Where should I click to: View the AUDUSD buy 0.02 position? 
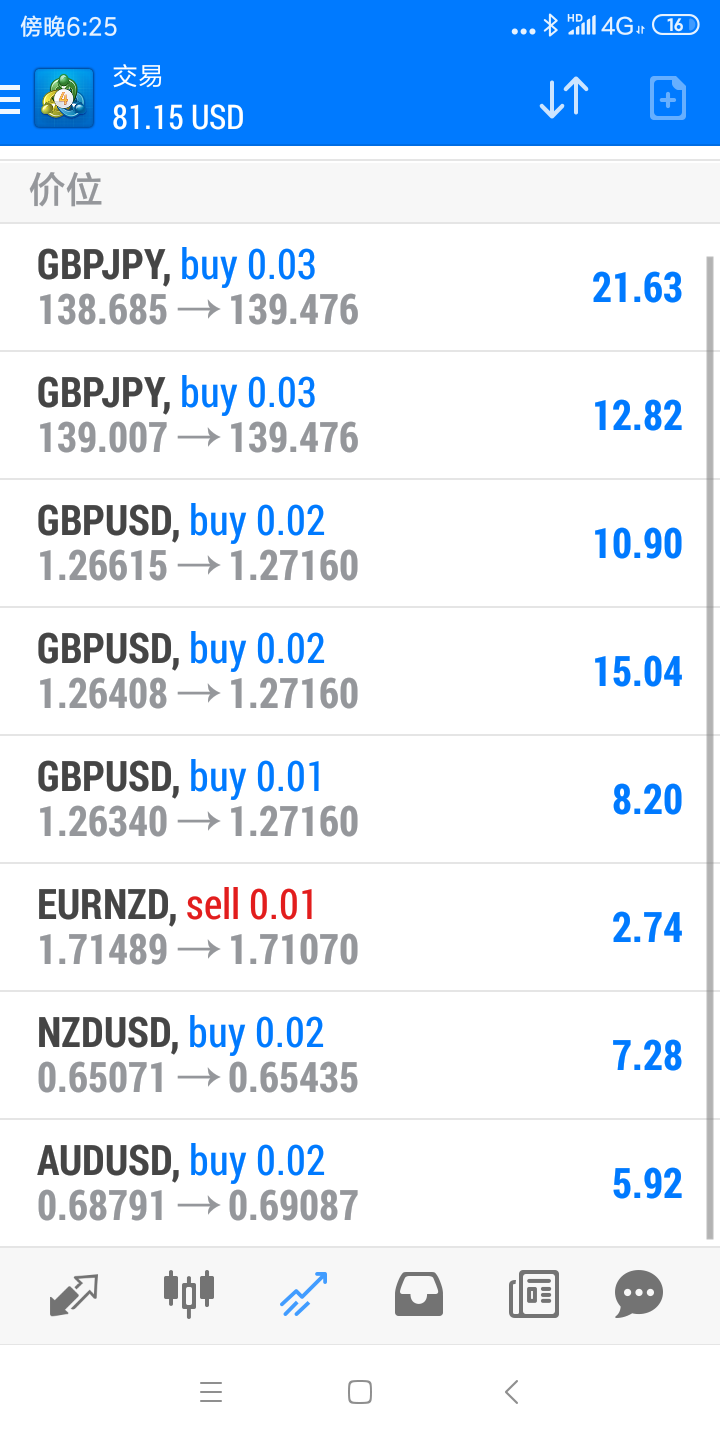click(x=360, y=1184)
